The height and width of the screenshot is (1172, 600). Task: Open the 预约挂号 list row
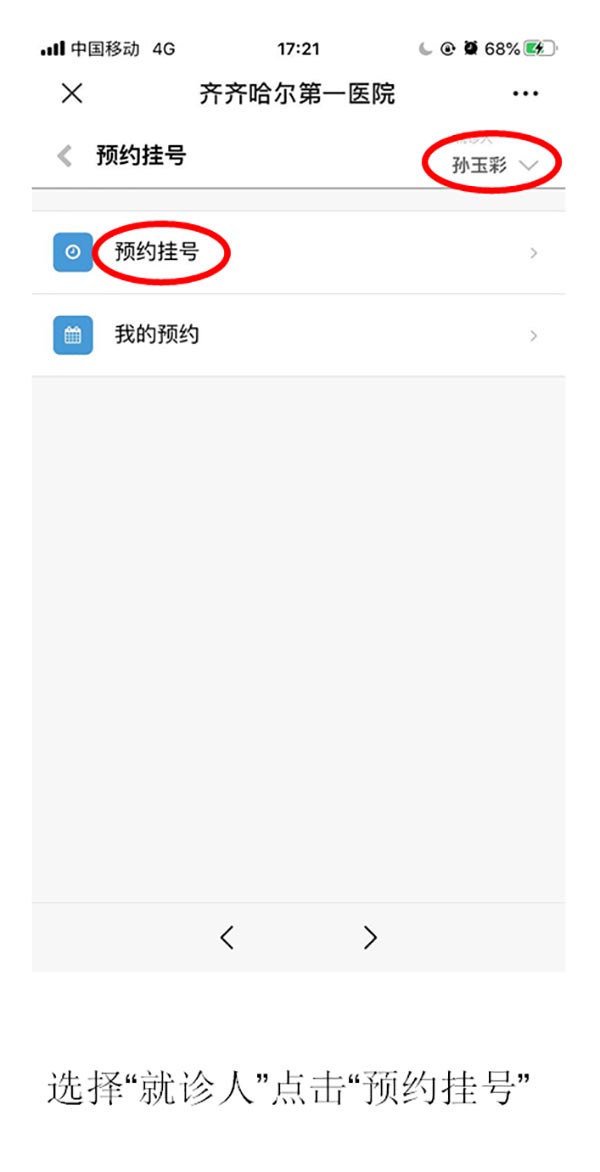(298, 253)
